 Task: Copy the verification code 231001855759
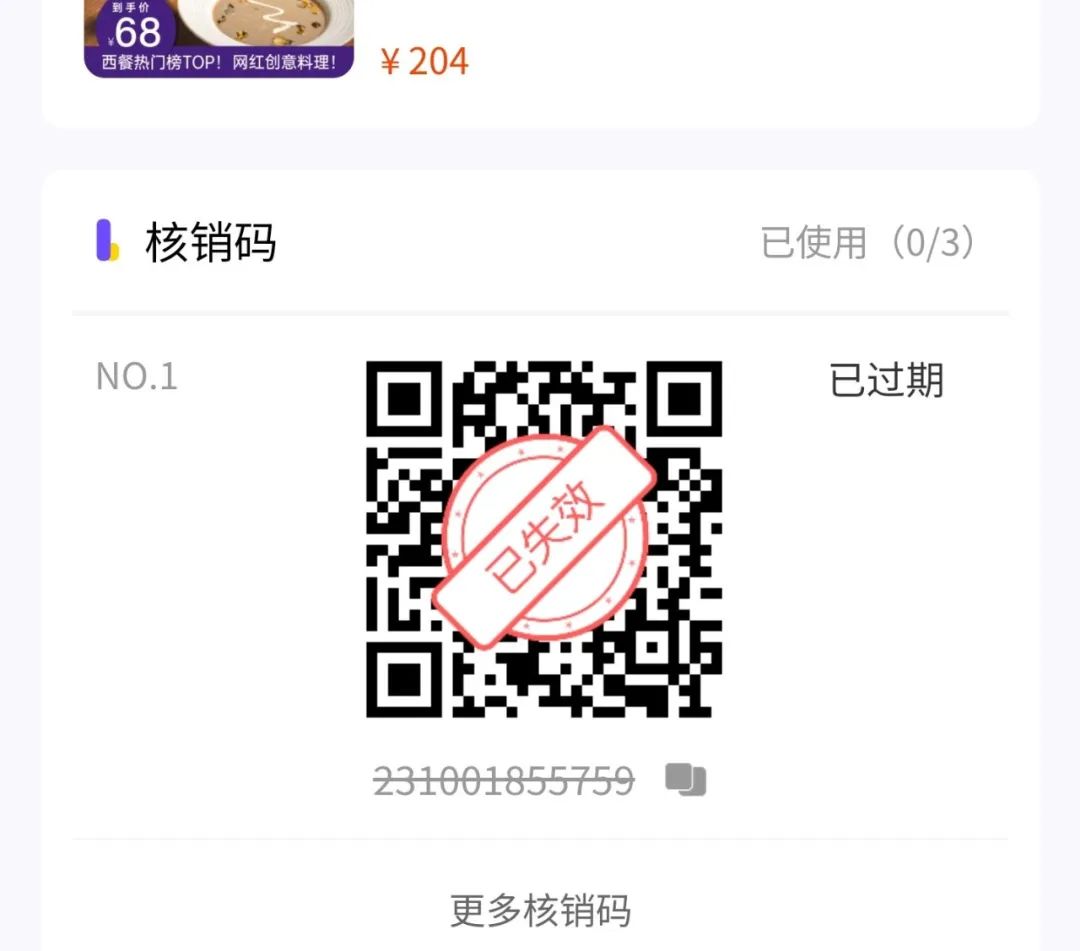pyautogui.click(x=686, y=780)
